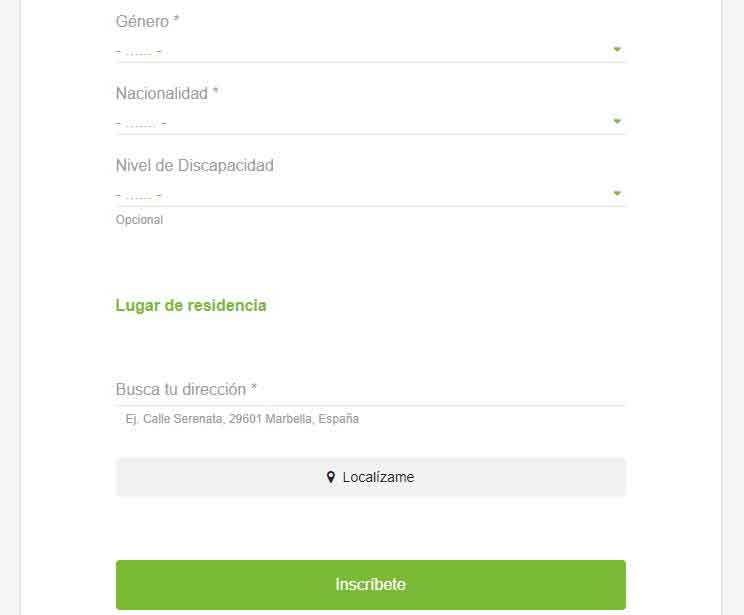Tap the Localízame button
This screenshot has width=744, height=615.
coord(370,477)
